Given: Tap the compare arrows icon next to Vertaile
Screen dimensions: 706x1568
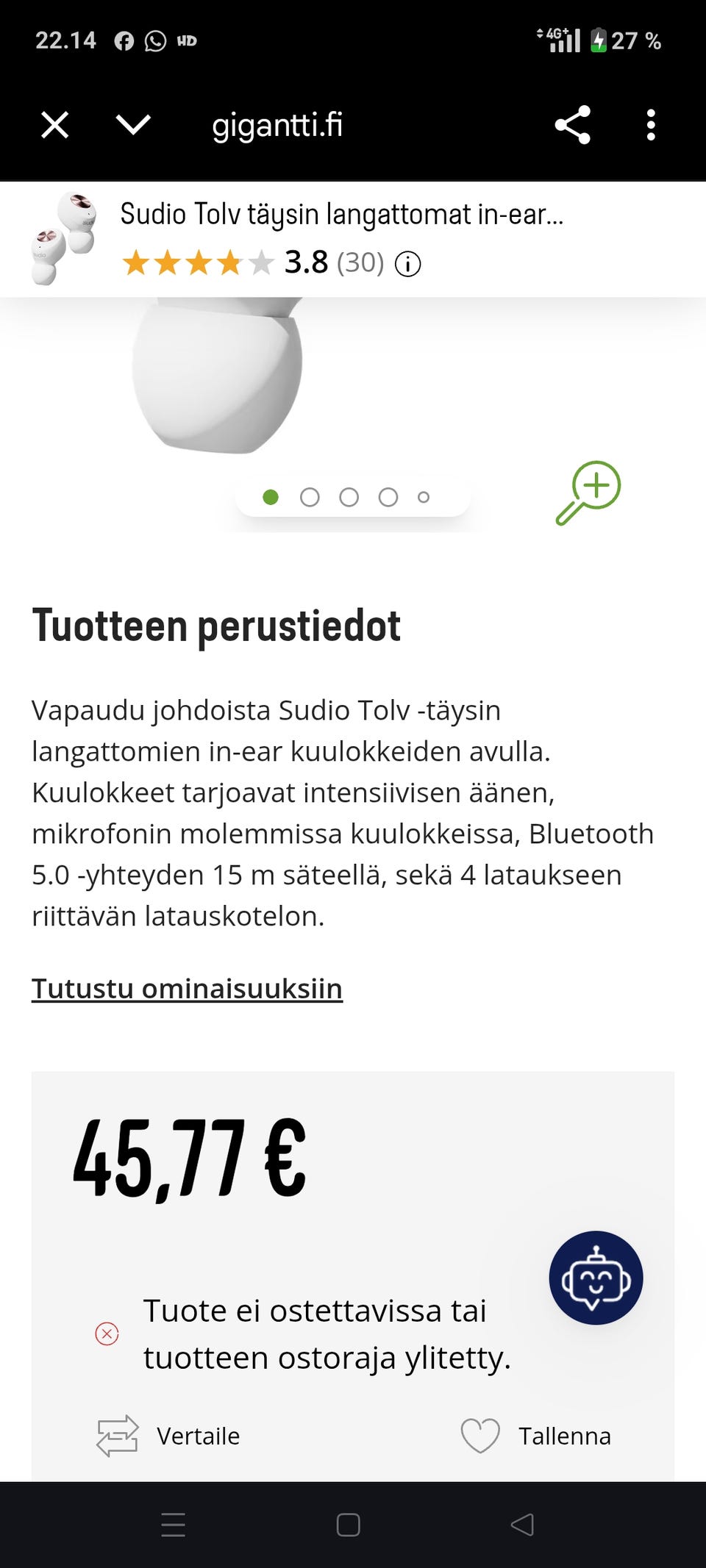Looking at the screenshot, I should 118,1434.
